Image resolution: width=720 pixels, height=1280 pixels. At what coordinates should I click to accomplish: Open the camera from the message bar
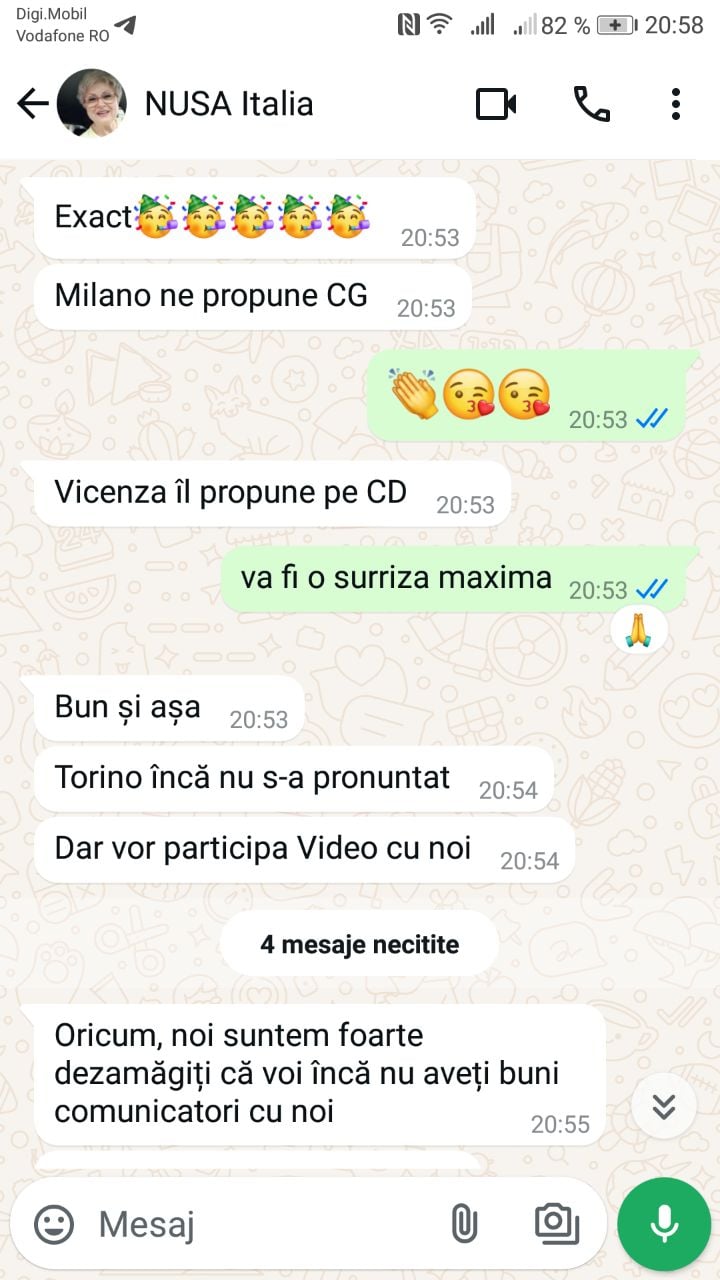click(x=557, y=1222)
